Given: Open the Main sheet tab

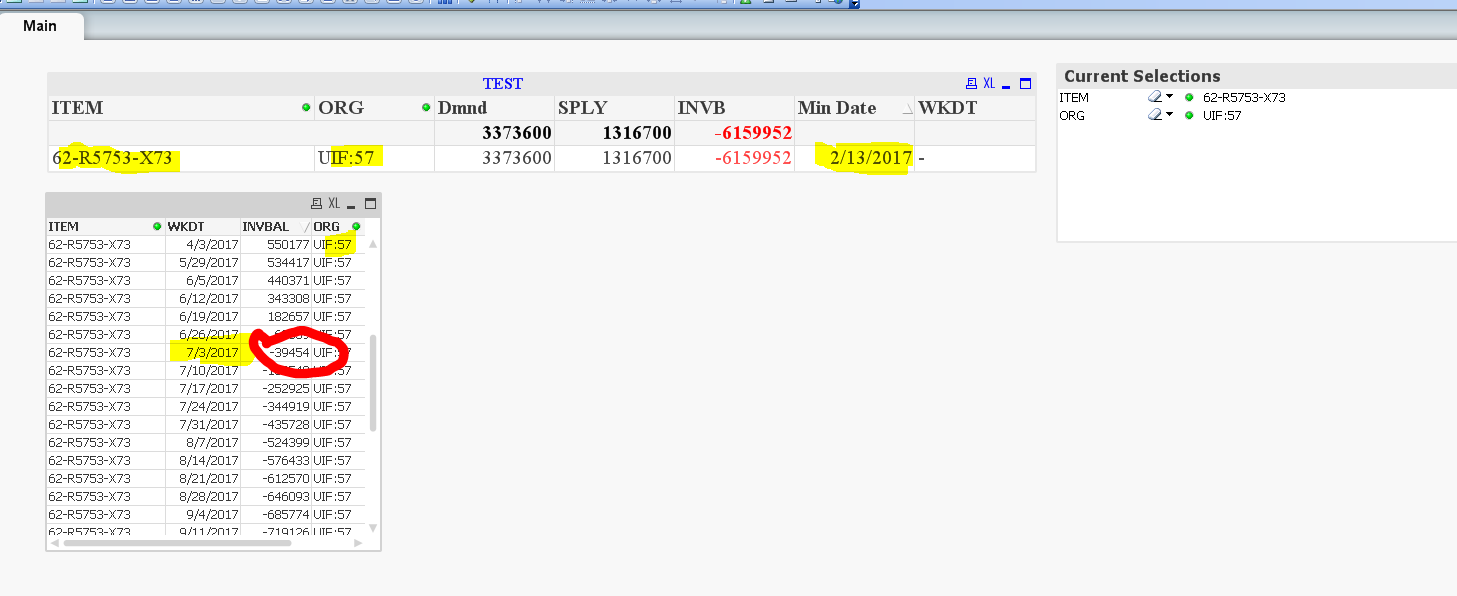Looking at the screenshot, I should 41,25.
